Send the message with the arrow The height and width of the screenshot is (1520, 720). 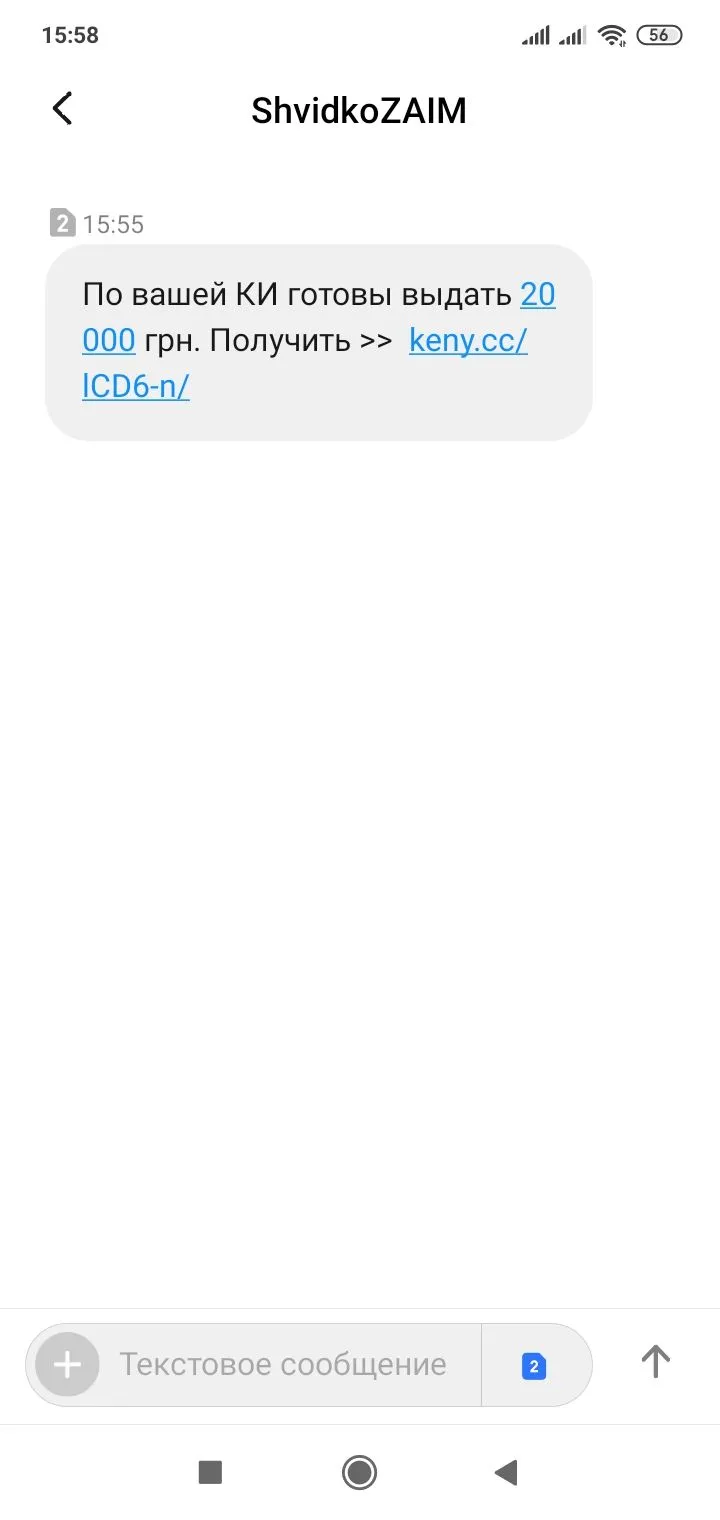point(655,1362)
